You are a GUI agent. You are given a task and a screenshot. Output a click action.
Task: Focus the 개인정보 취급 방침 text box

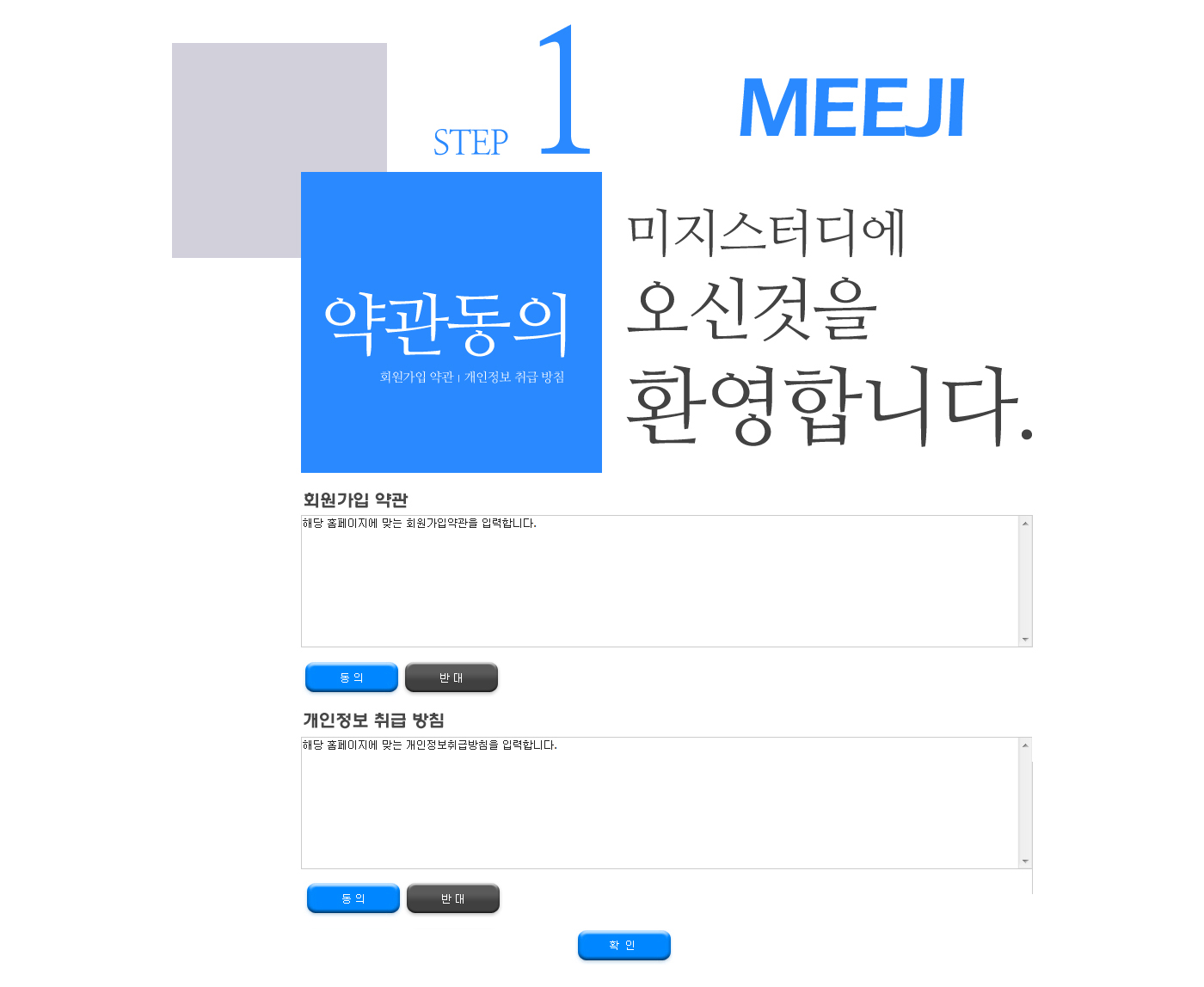pos(660,803)
